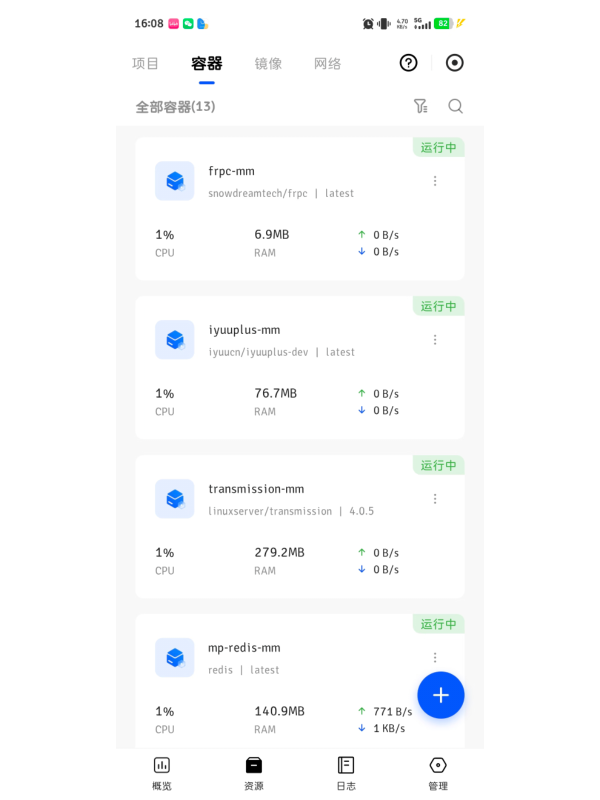Switch to the 项目 tab
Viewport: 600px width, 800px height.
click(x=146, y=63)
